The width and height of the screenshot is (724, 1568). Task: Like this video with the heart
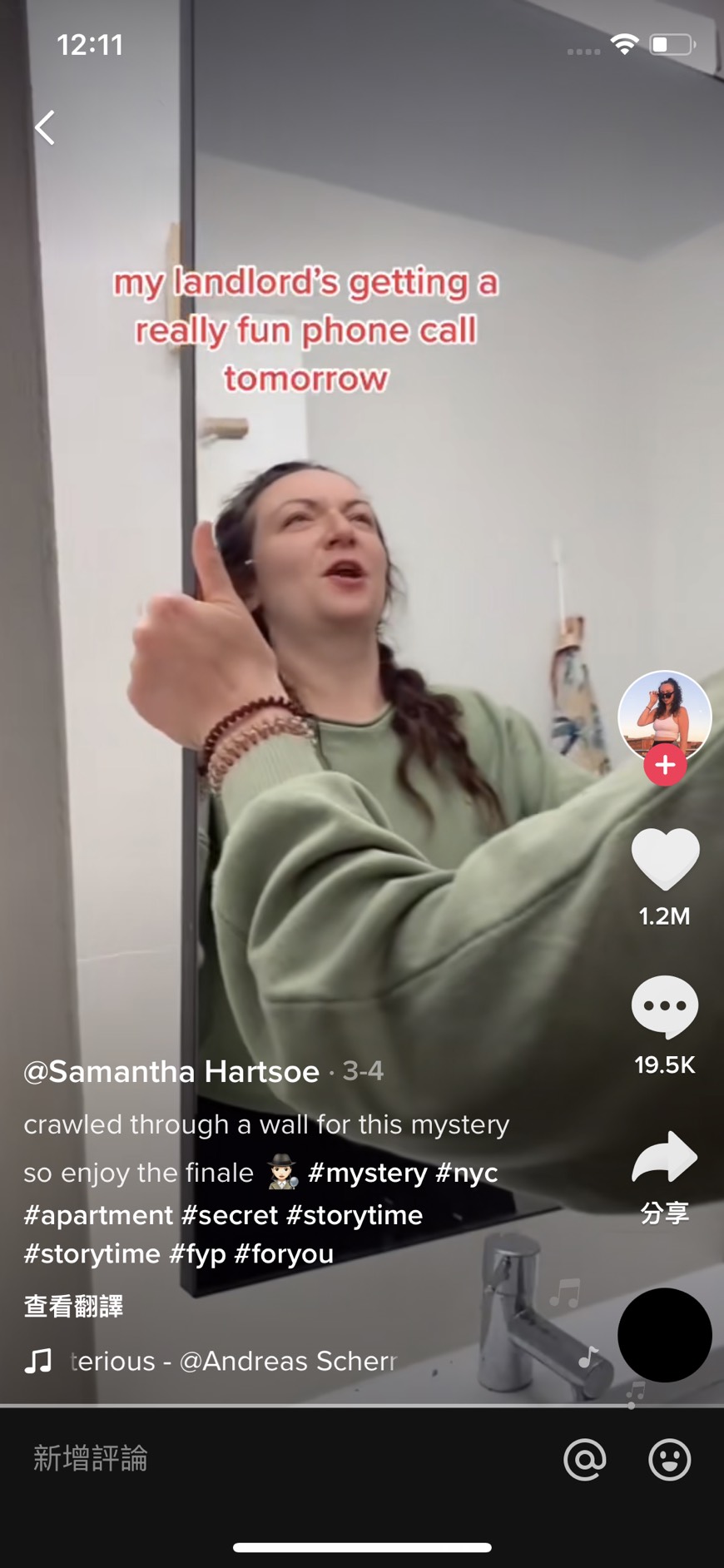pyautogui.click(x=664, y=859)
